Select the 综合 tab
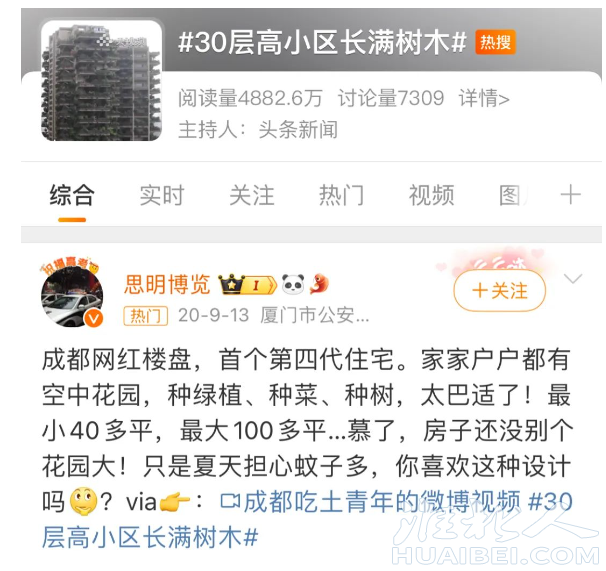 (72, 195)
